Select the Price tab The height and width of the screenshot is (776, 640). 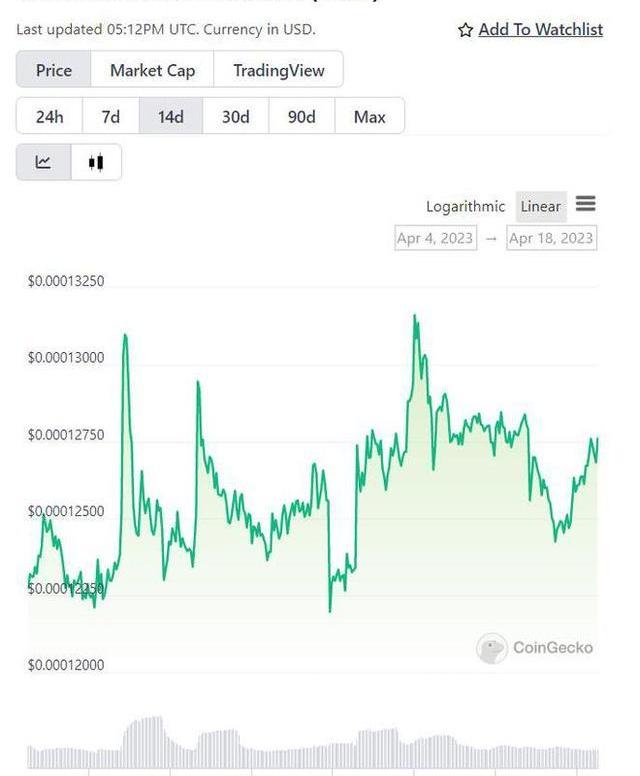coord(54,70)
